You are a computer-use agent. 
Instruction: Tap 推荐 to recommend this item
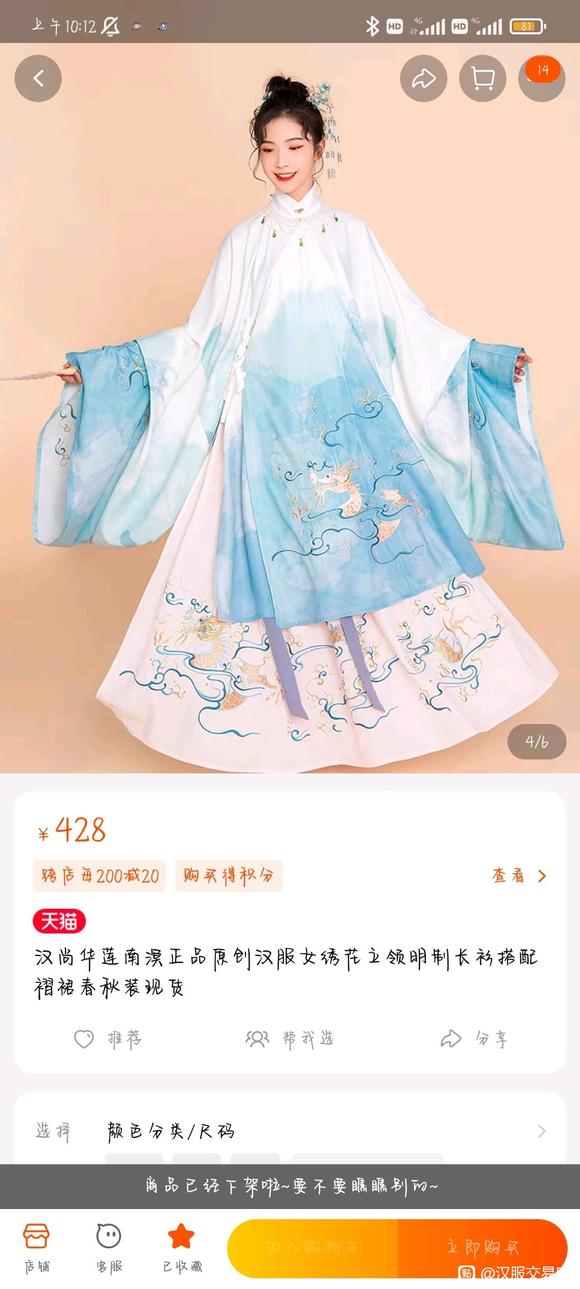[x=108, y=1039]
